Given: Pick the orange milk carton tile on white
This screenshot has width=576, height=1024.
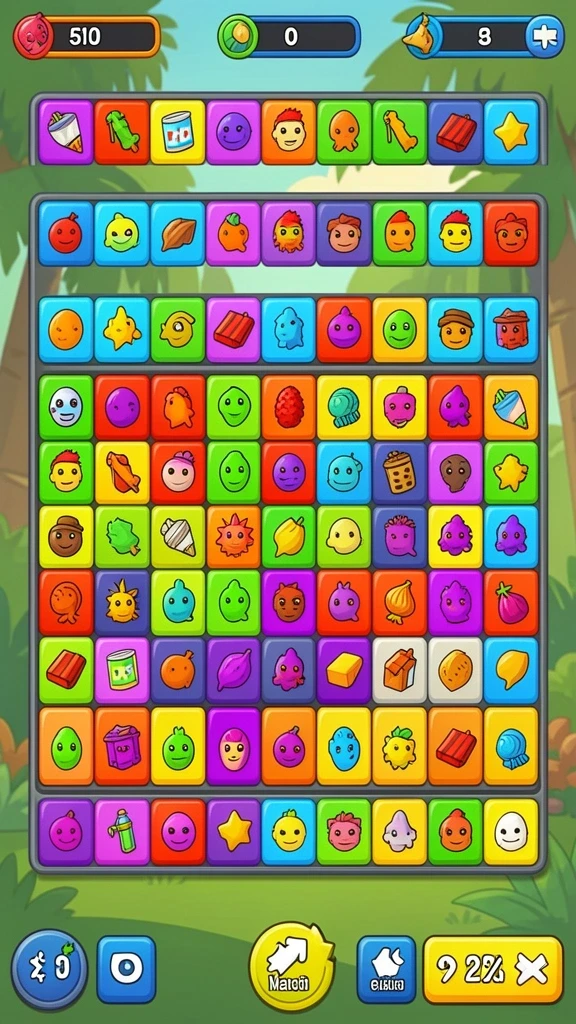Looking at the screenshot, I should pyautogui.click(x=399, y=671).
